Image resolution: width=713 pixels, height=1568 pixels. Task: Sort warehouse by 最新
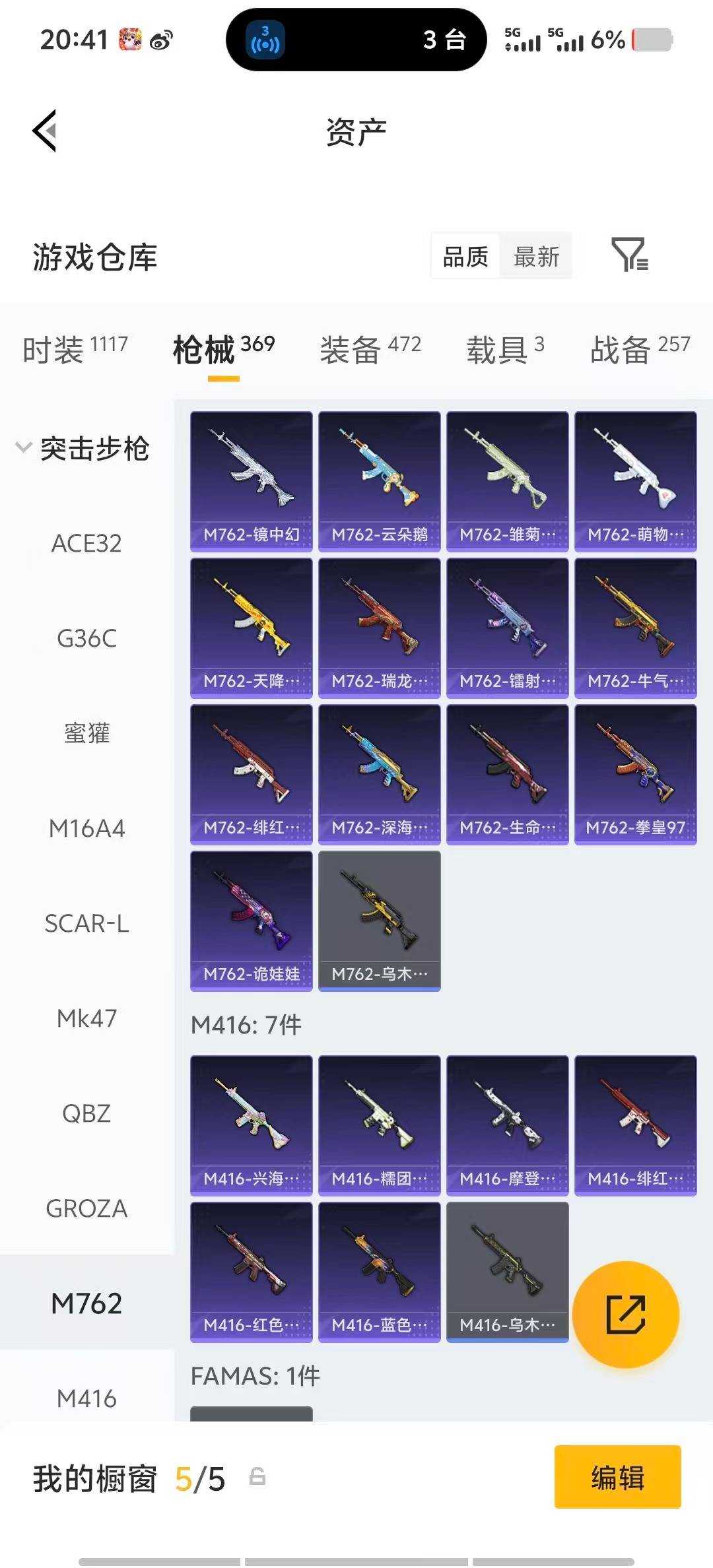pyautogui.click(x=536, y=257)
